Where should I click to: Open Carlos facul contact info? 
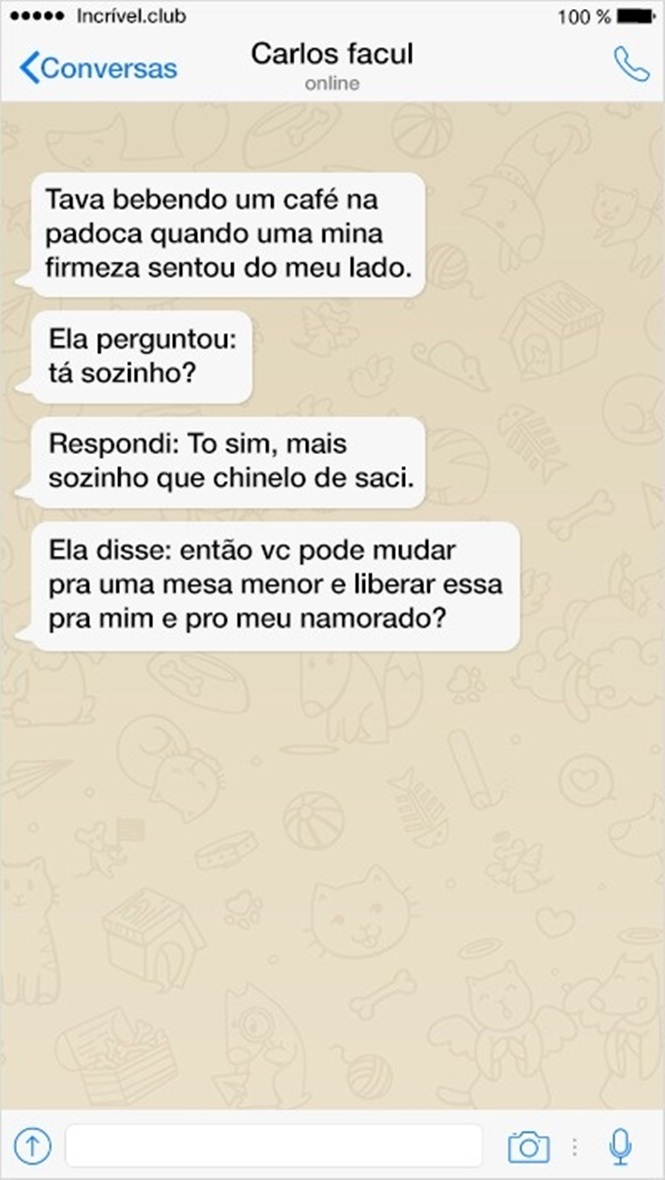331,66
